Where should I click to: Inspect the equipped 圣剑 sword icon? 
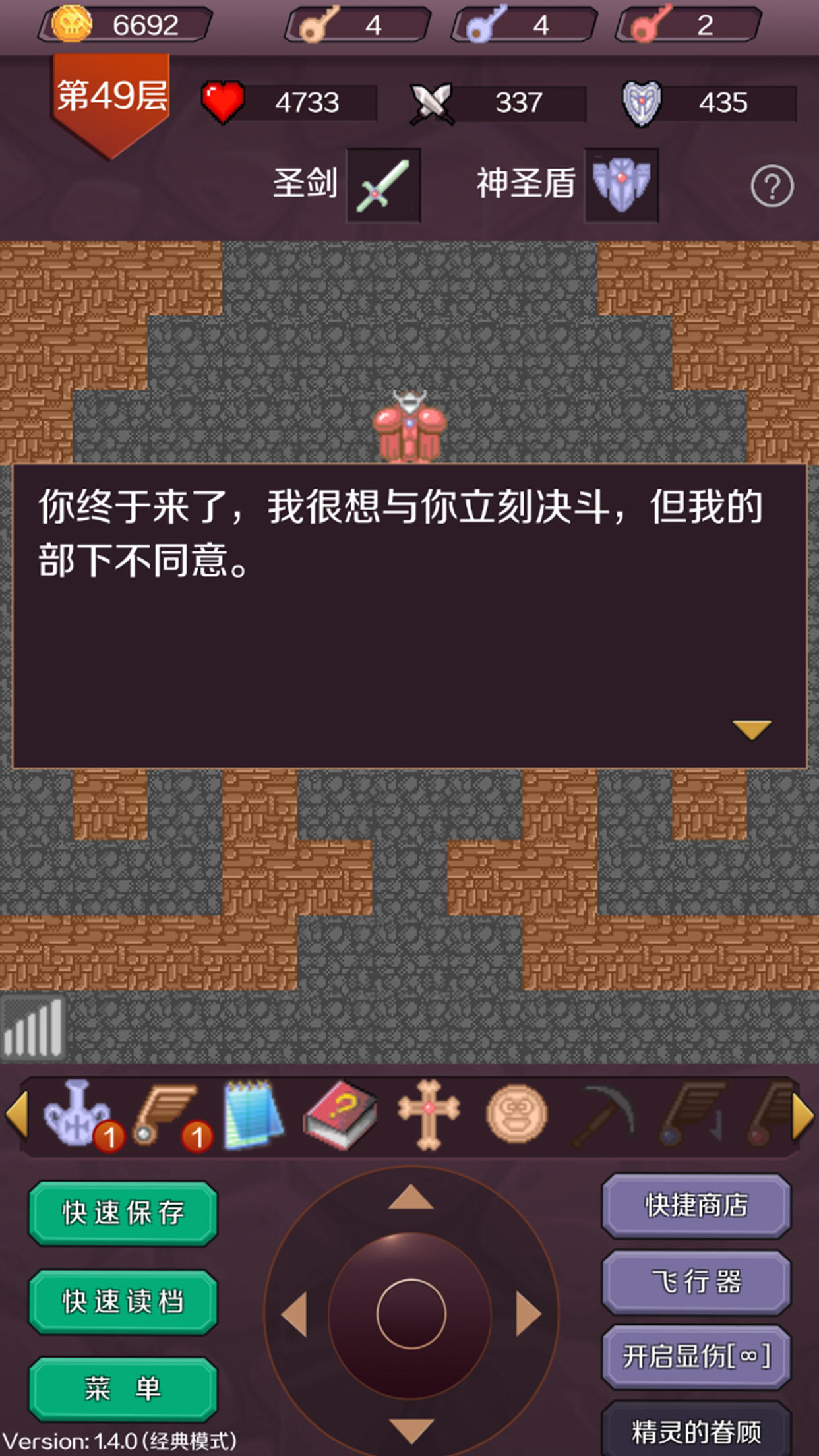coord(382,186)
